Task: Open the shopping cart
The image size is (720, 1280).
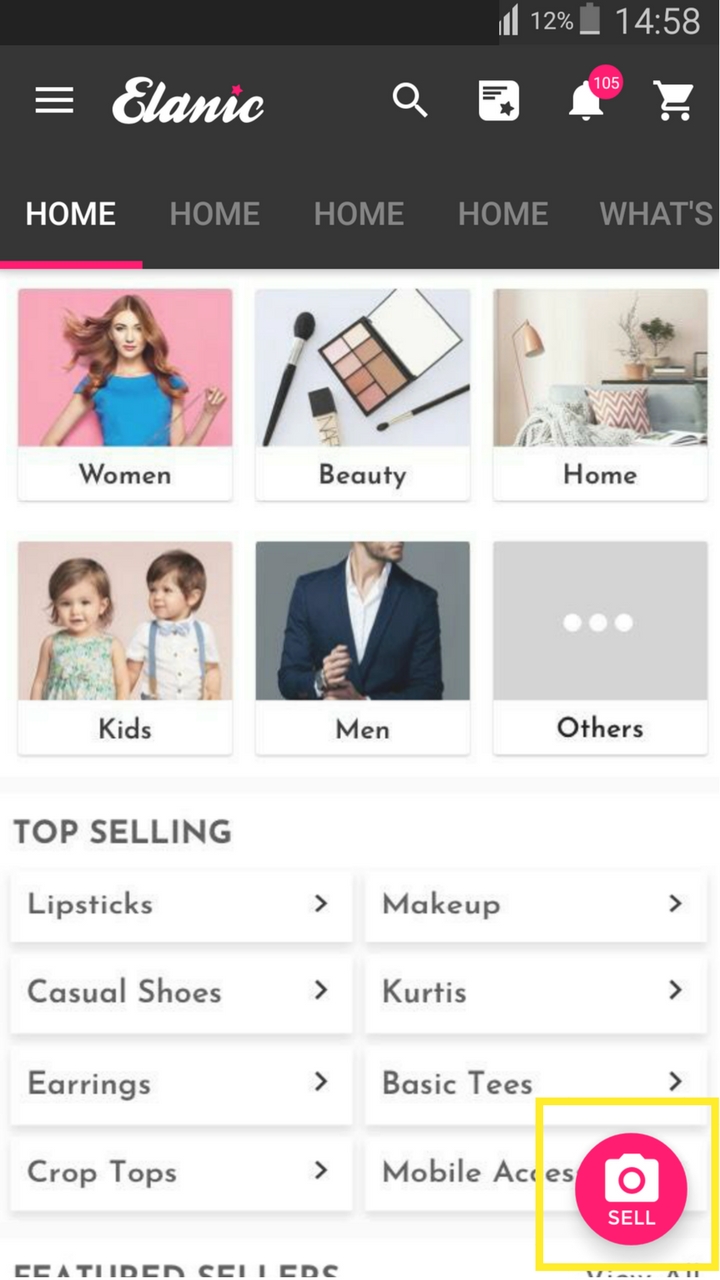Action: click(673, 100)
